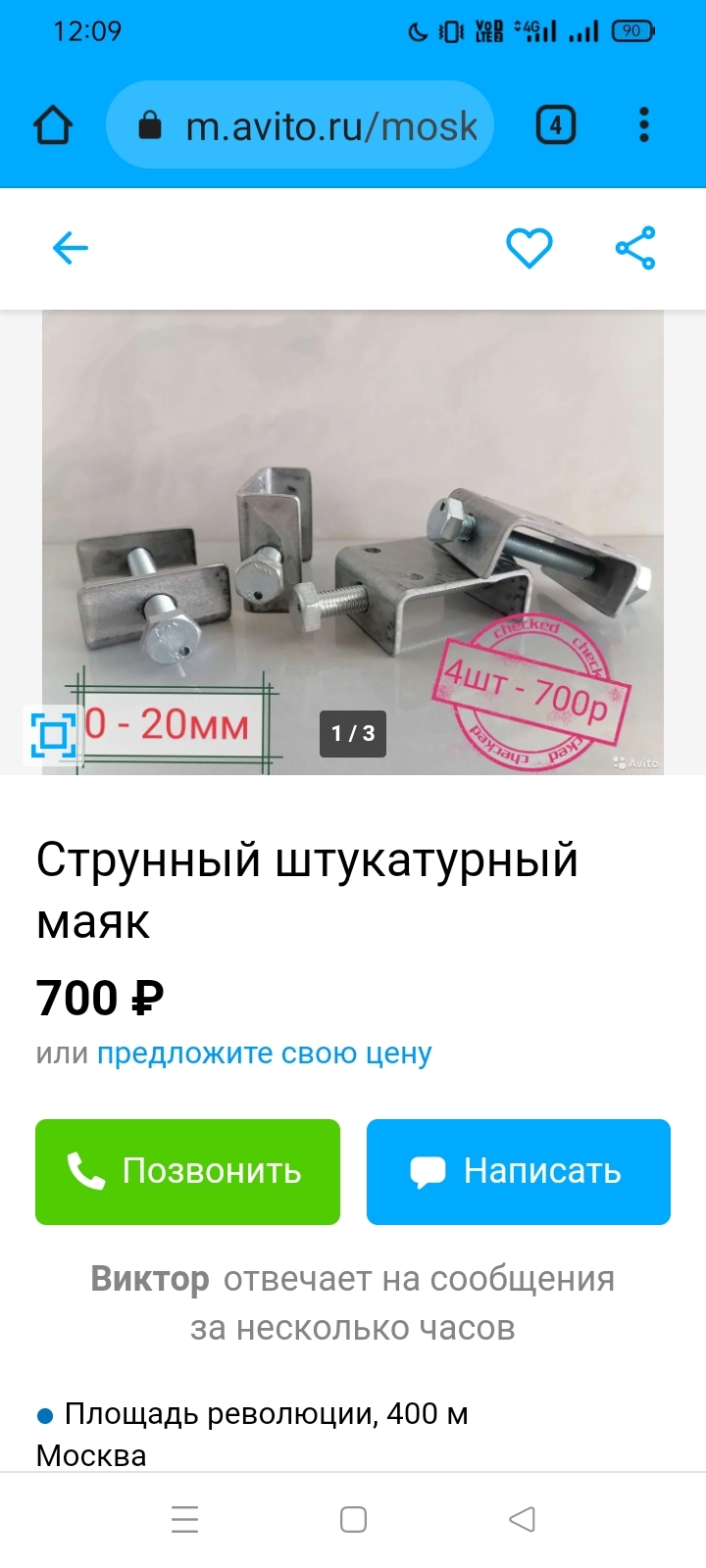Open the browser home page
The image size is (706, 1568).
tap(53, 125)
